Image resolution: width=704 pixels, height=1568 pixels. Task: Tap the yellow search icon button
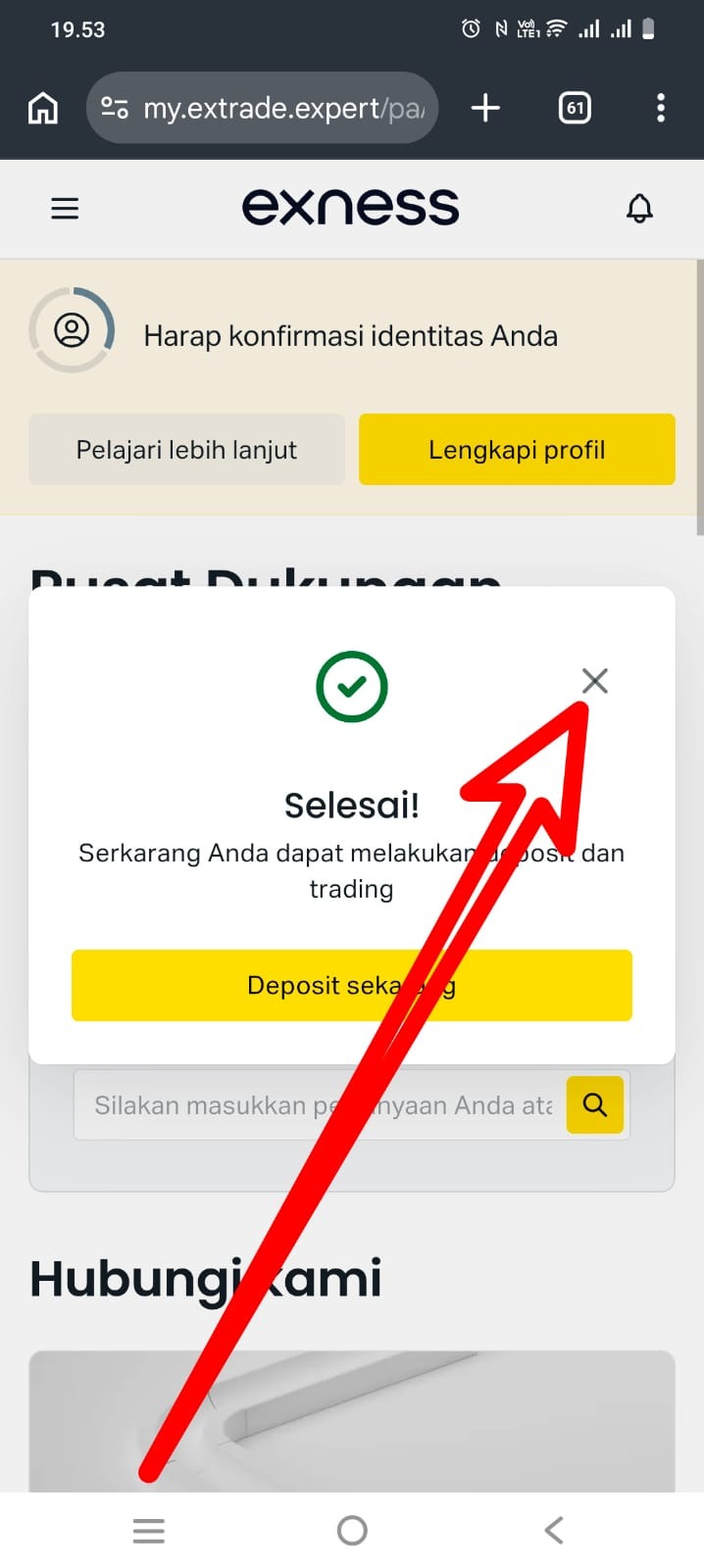coord(594,1105)
